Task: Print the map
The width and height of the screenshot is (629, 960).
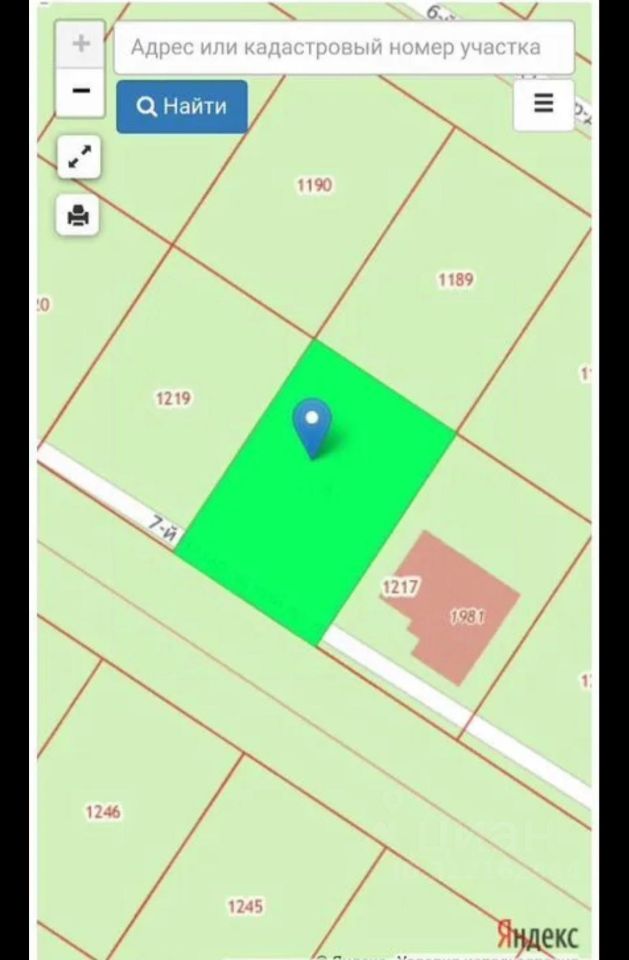Action: [x=78, y=214]
